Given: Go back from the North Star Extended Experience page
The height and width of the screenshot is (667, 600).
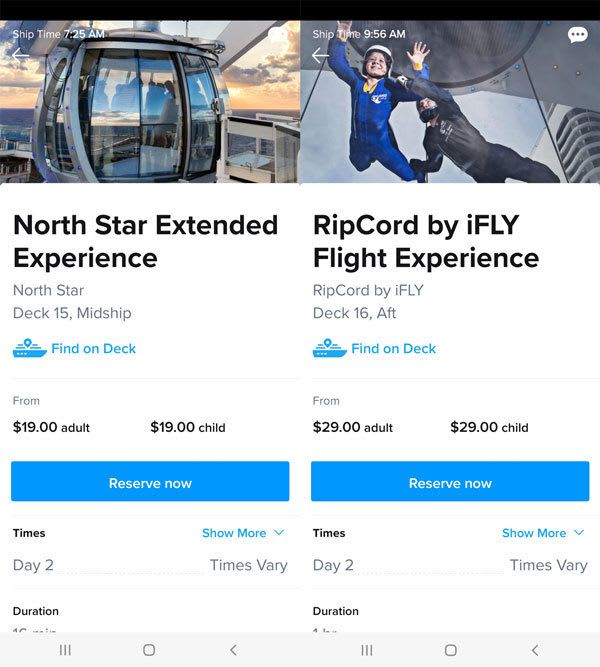Looking at the screenshot, I should (21, 54).
